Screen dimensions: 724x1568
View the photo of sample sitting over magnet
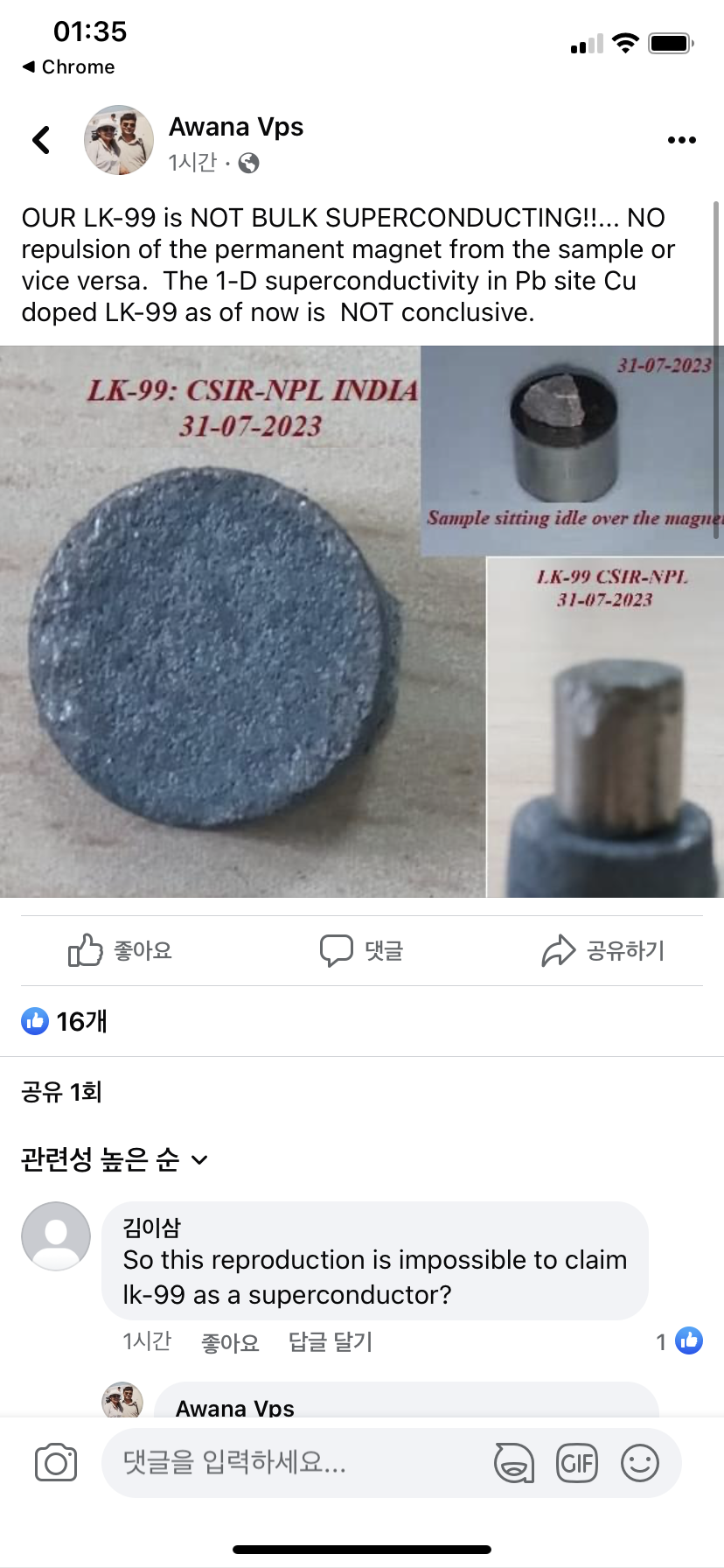click(x=573, y=451)
